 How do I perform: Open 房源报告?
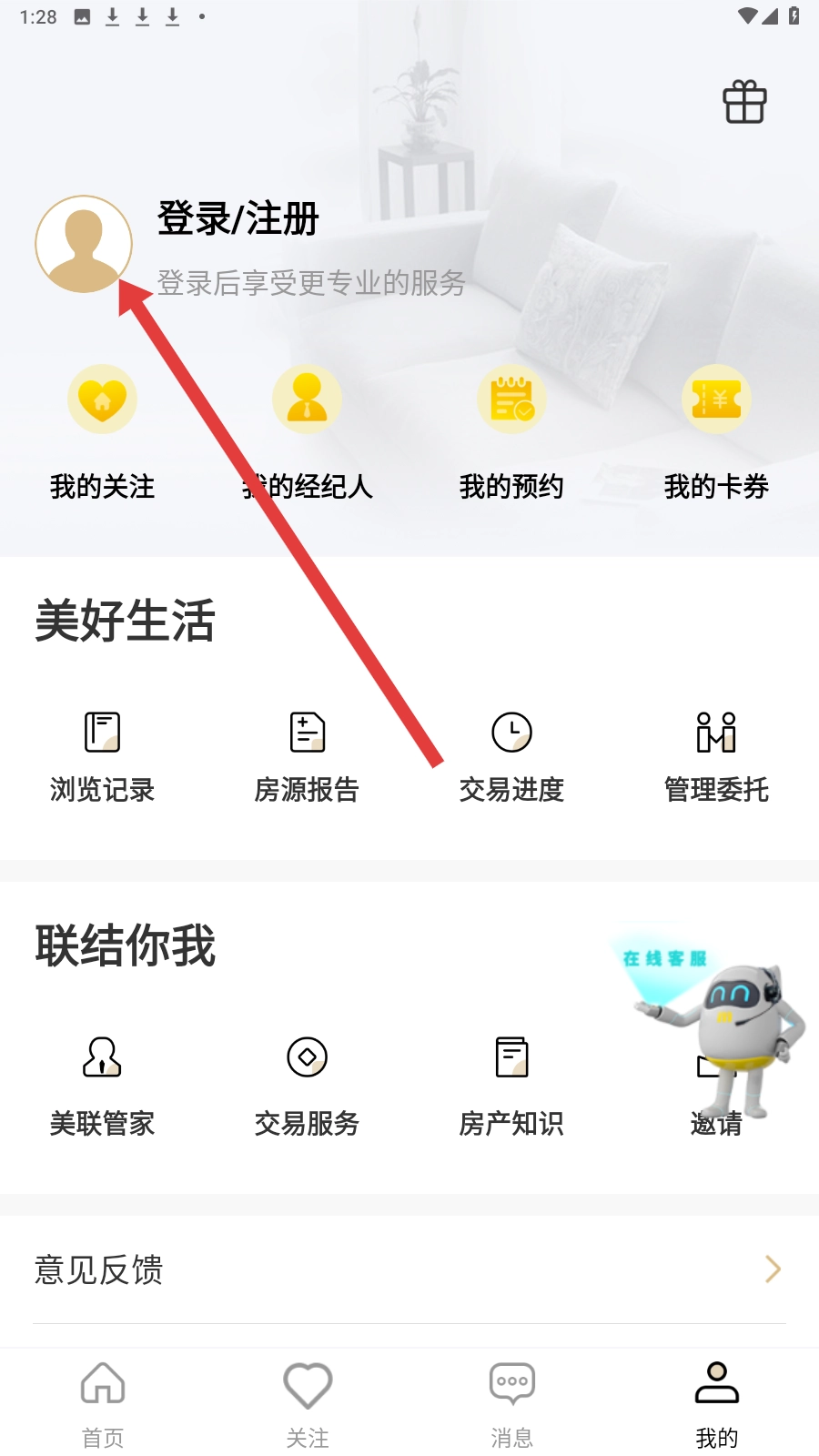coord(308,755)
